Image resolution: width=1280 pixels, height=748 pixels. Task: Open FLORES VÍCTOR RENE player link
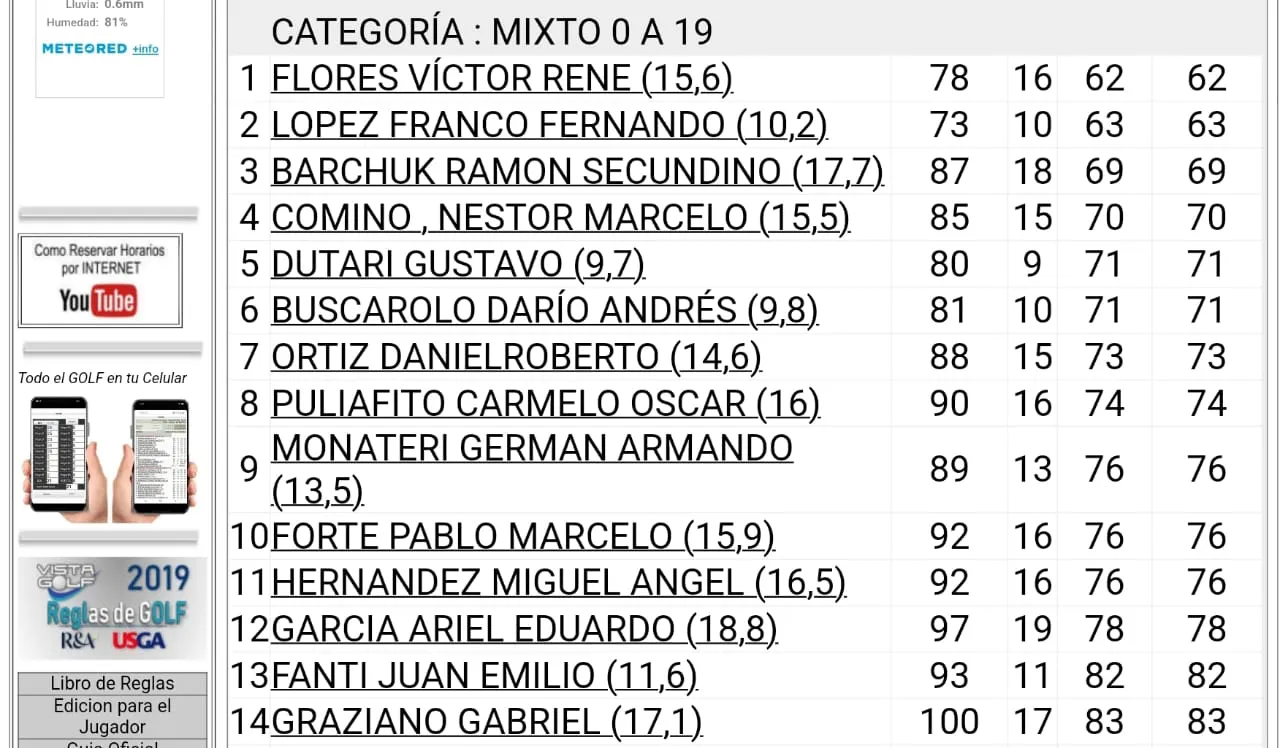pyautogui.click(x=501, y=78)
